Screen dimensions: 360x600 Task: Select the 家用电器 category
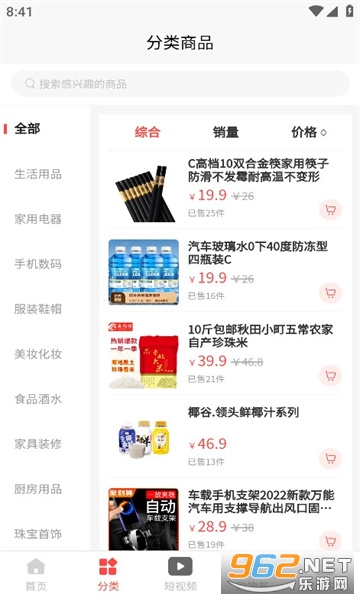point(38,219)
